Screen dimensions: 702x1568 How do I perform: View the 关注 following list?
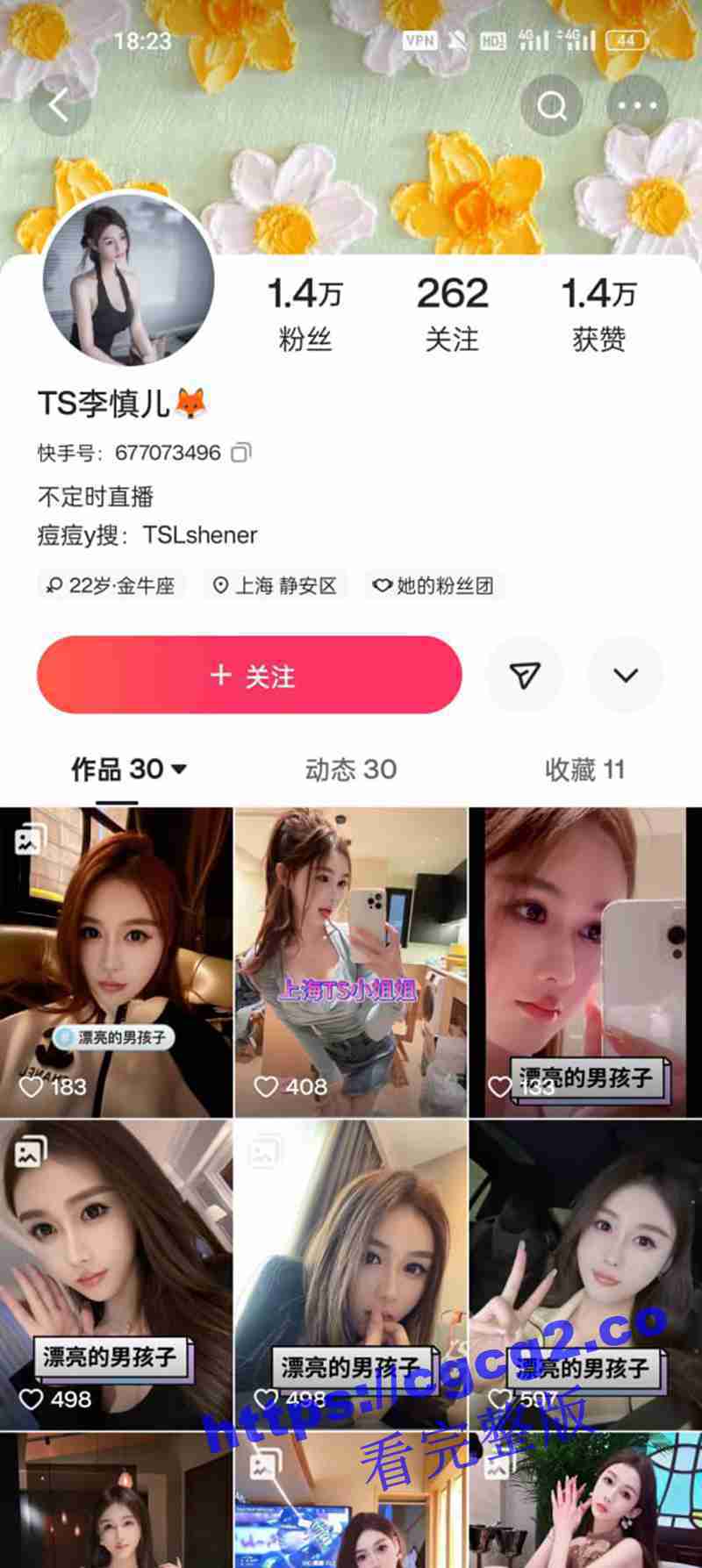click(x=452, y=313)
